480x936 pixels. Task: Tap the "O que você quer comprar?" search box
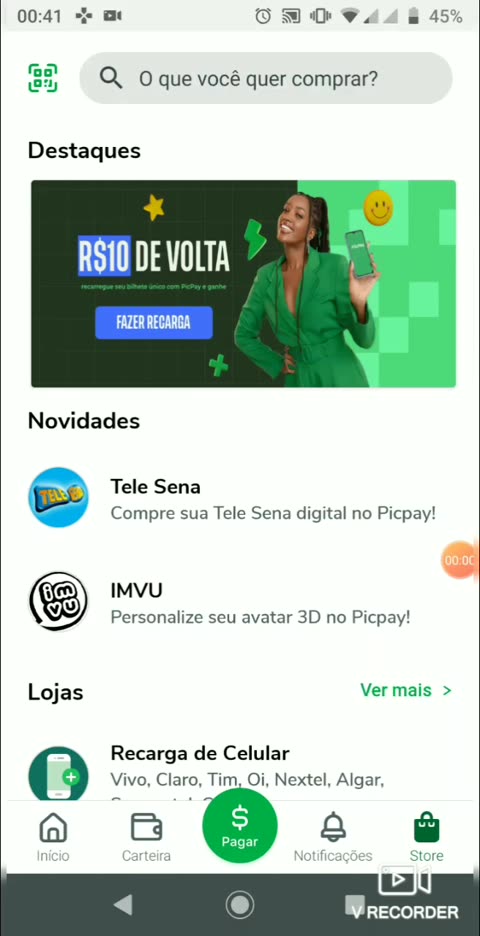click(x=266, y=78)
